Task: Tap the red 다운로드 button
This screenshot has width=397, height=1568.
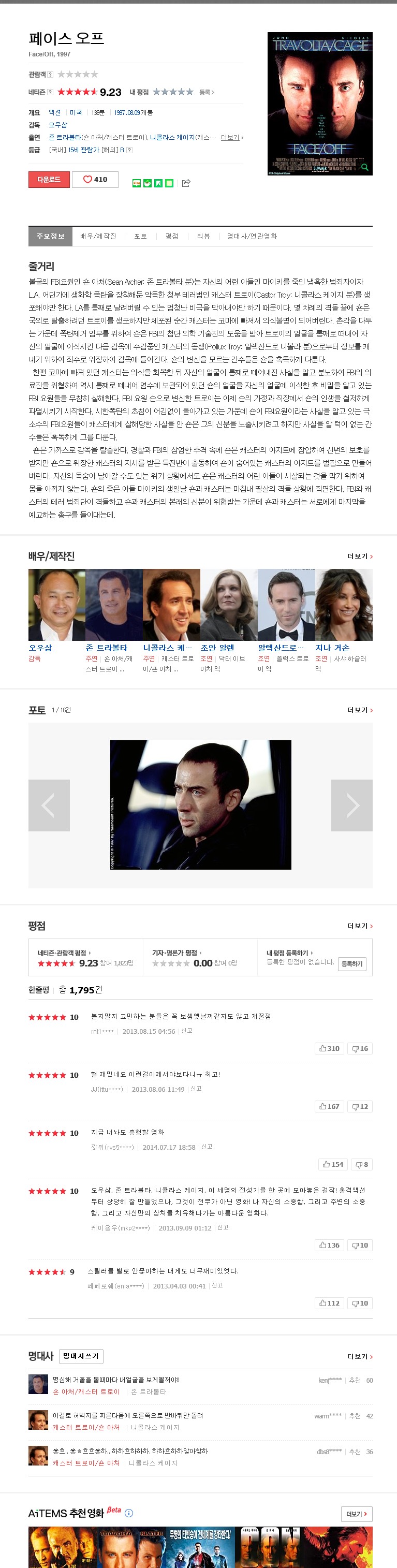Action: pyautogui.click(x=49, y=180)
